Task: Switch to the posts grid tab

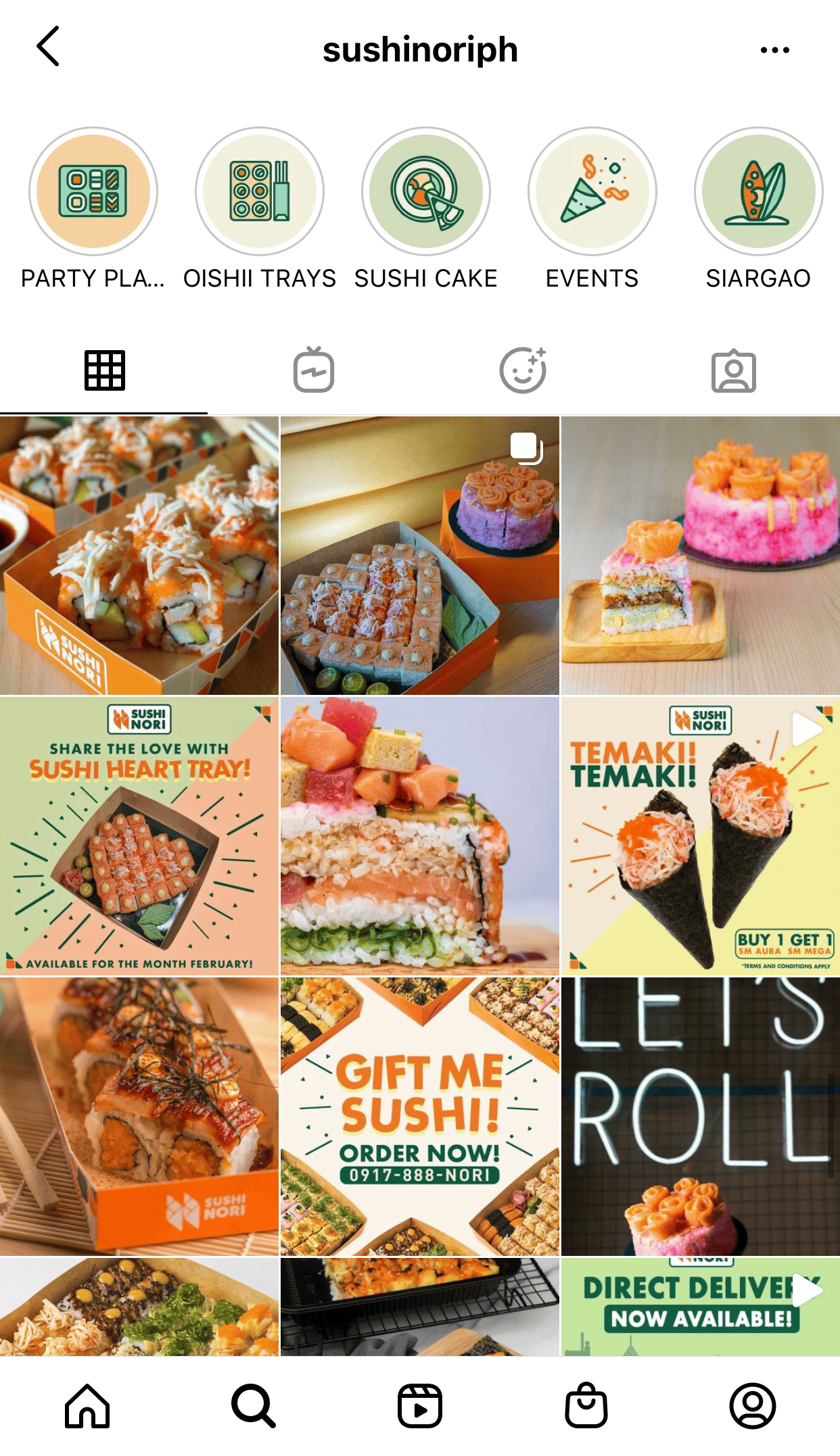Action: coord(104,370)
